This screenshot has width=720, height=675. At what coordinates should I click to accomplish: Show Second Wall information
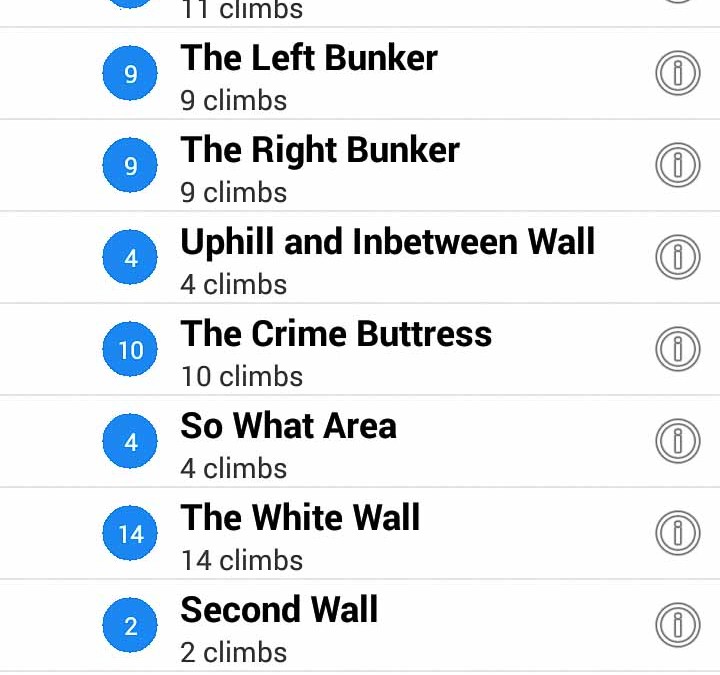pyautogui.click(x=677, y=626)
